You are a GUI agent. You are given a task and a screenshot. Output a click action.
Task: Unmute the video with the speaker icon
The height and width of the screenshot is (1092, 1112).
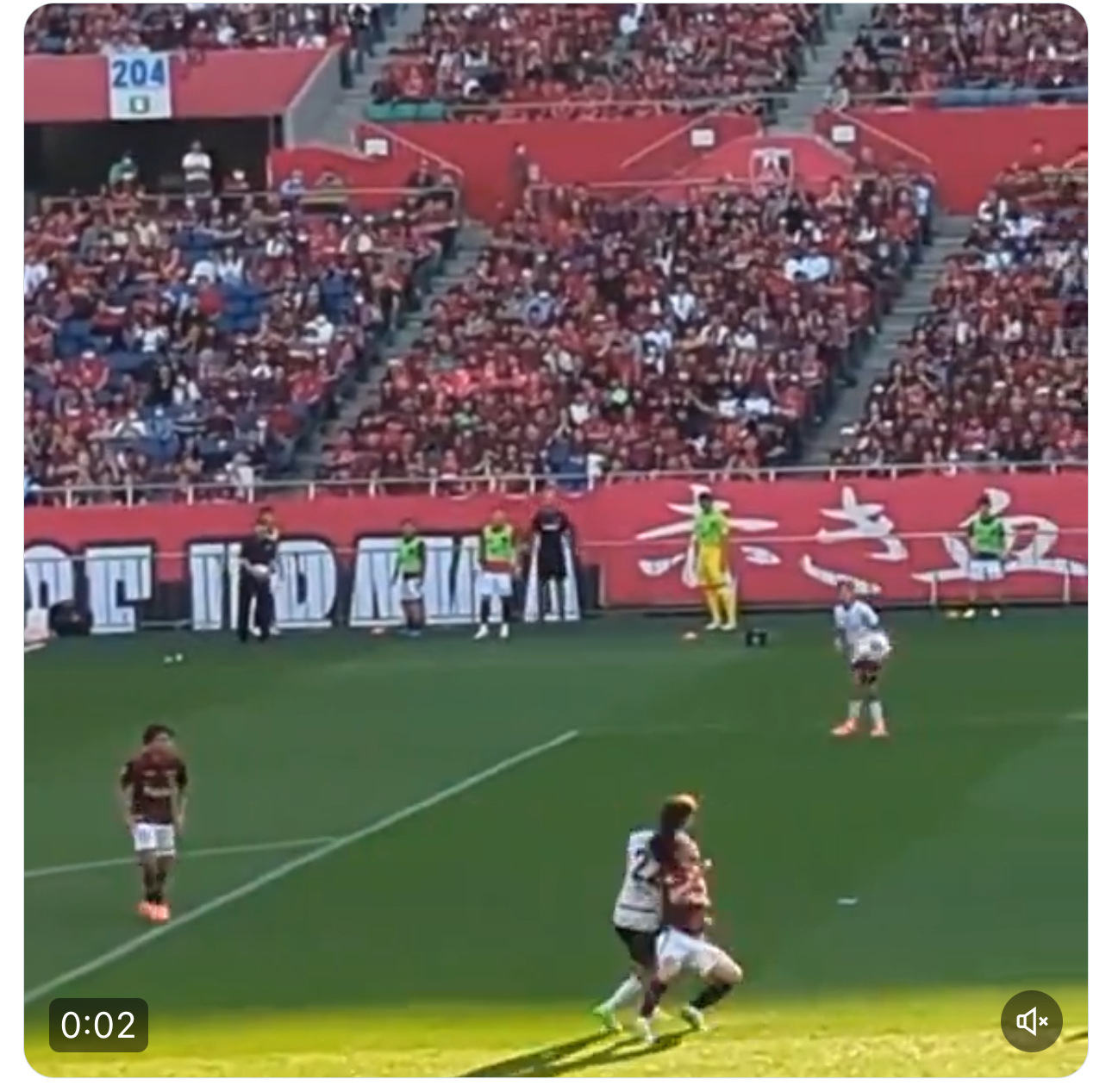pyautogui.click(x=1031, y=1021)
